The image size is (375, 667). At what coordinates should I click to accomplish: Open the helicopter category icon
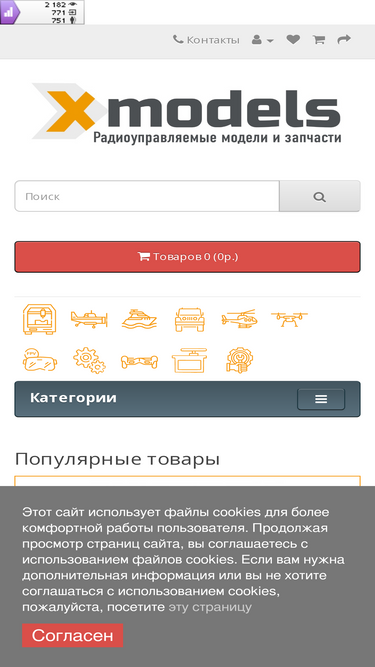239,319
